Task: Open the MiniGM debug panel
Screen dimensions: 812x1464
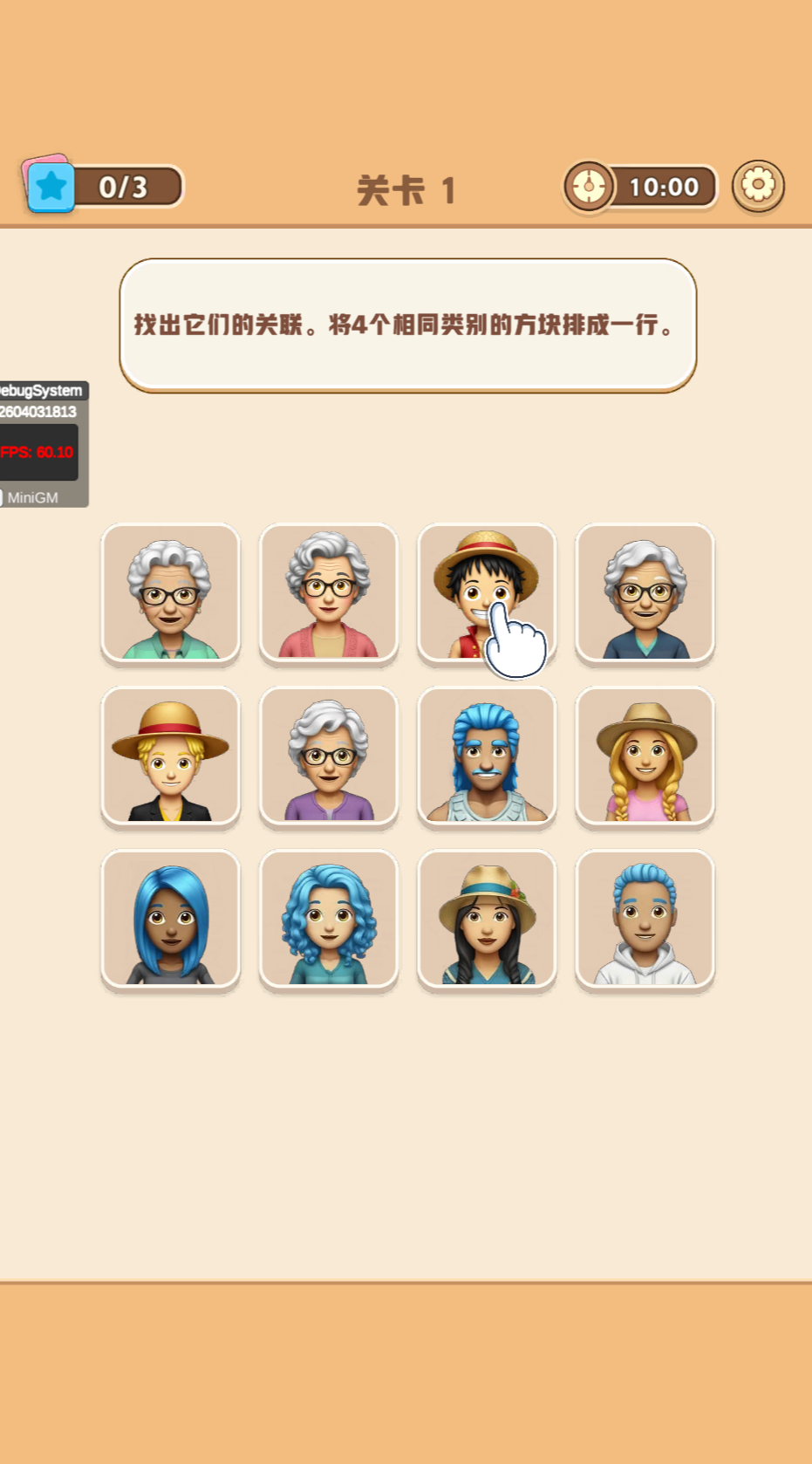Action: point(31,497)
